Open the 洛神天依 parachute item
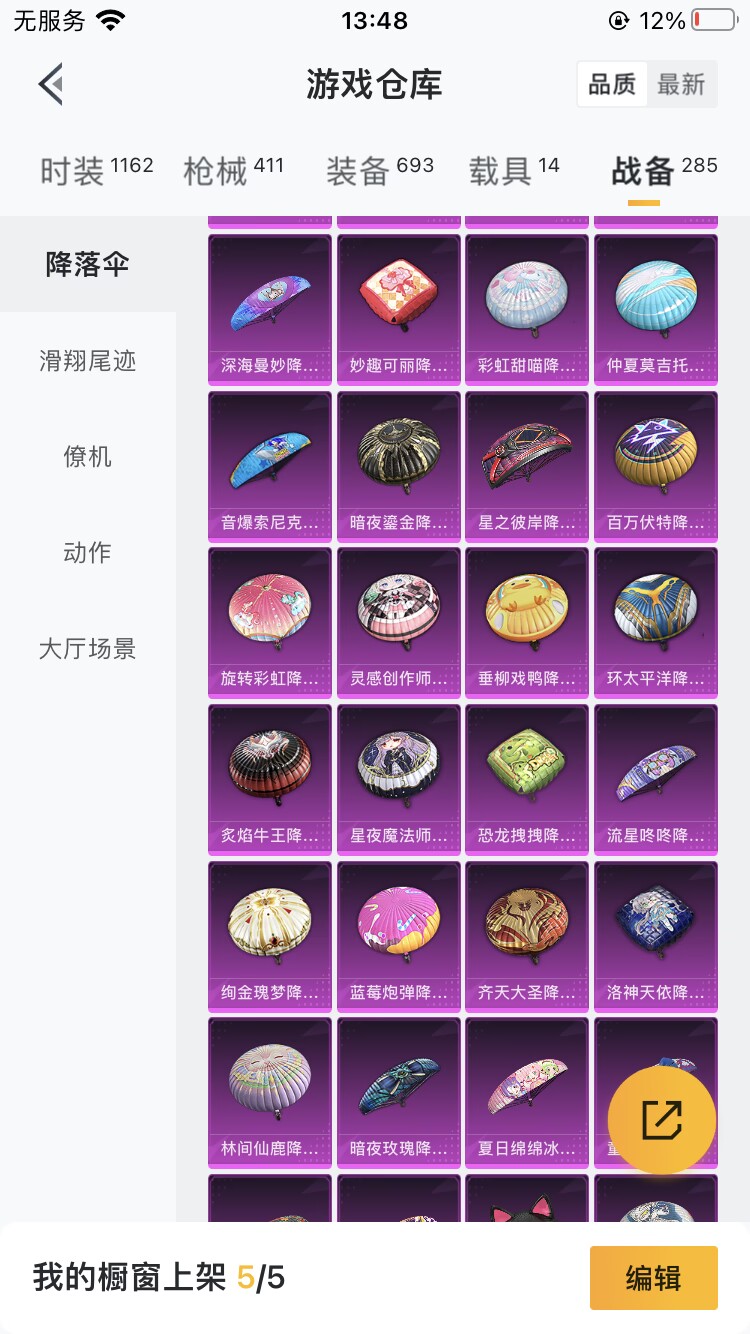The height and width of the screenshot is (1334, 750). [656, 936]
